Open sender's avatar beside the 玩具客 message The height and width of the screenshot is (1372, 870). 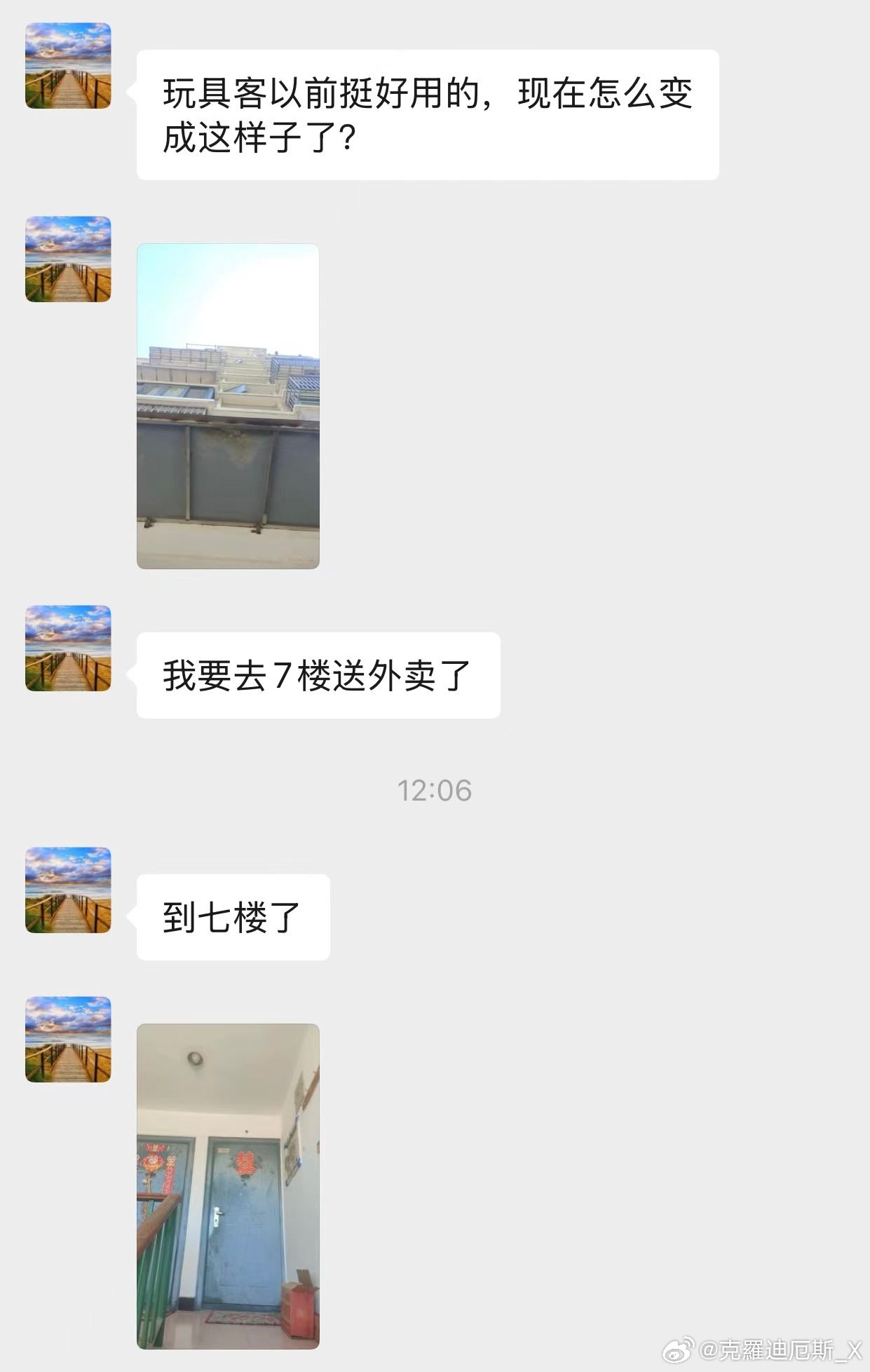point(68,66)
